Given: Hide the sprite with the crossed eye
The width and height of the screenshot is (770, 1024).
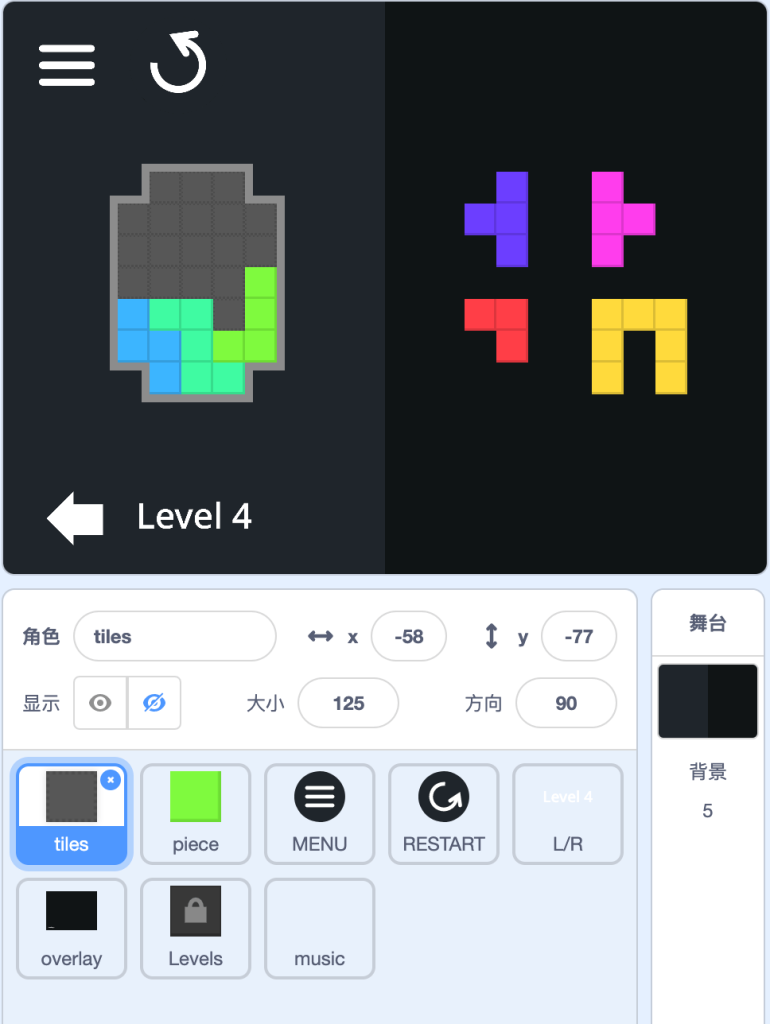Looking at the screenshot, I should point(154,703).
